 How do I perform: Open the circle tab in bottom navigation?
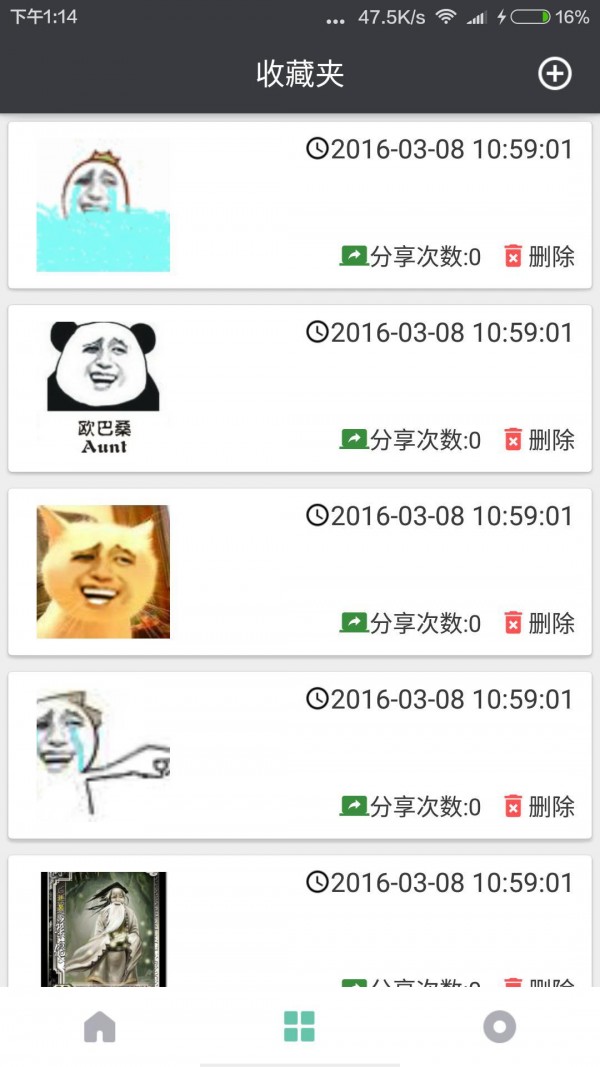tap(499, 1026)
